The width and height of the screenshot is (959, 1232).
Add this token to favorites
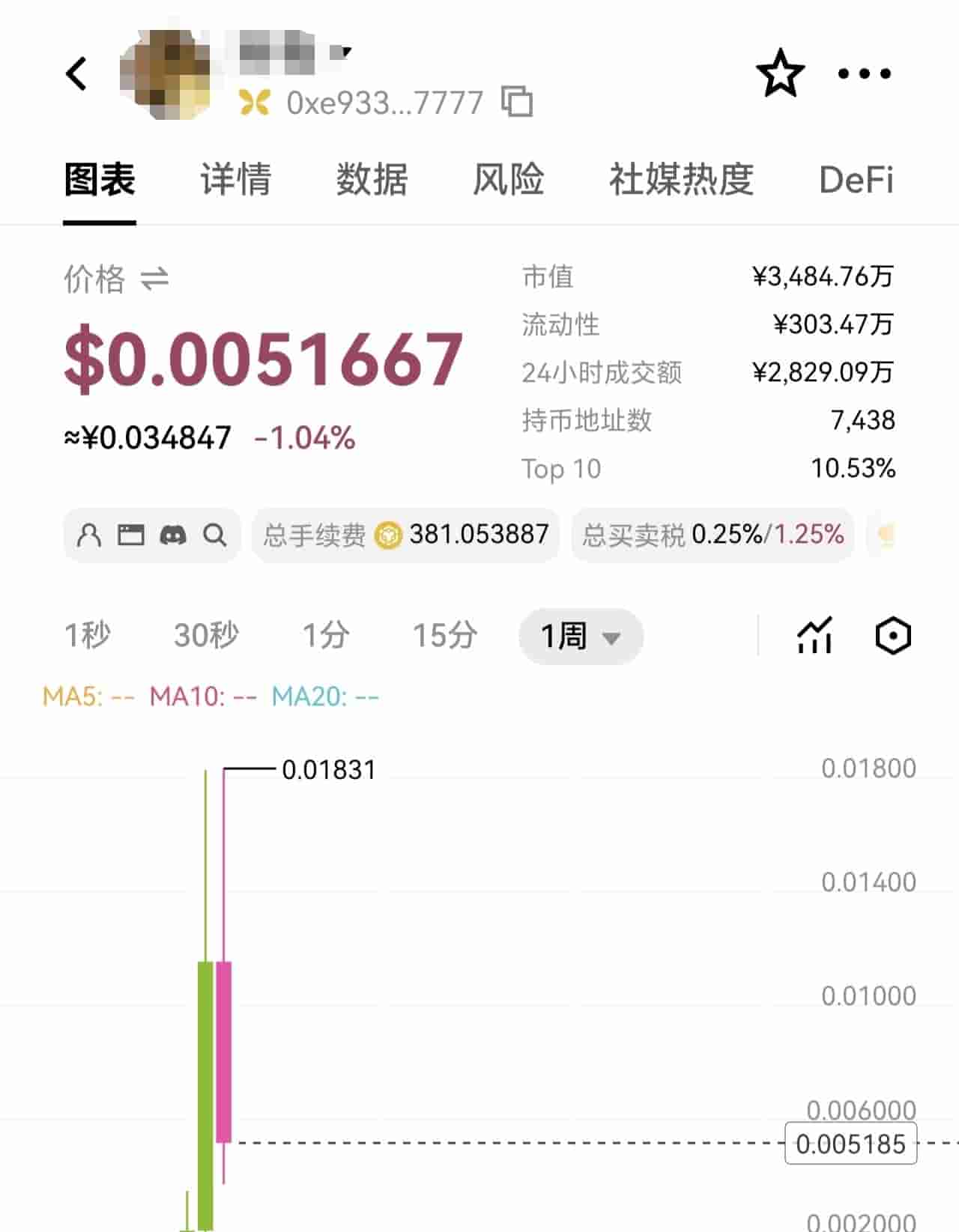pos(780,73)
